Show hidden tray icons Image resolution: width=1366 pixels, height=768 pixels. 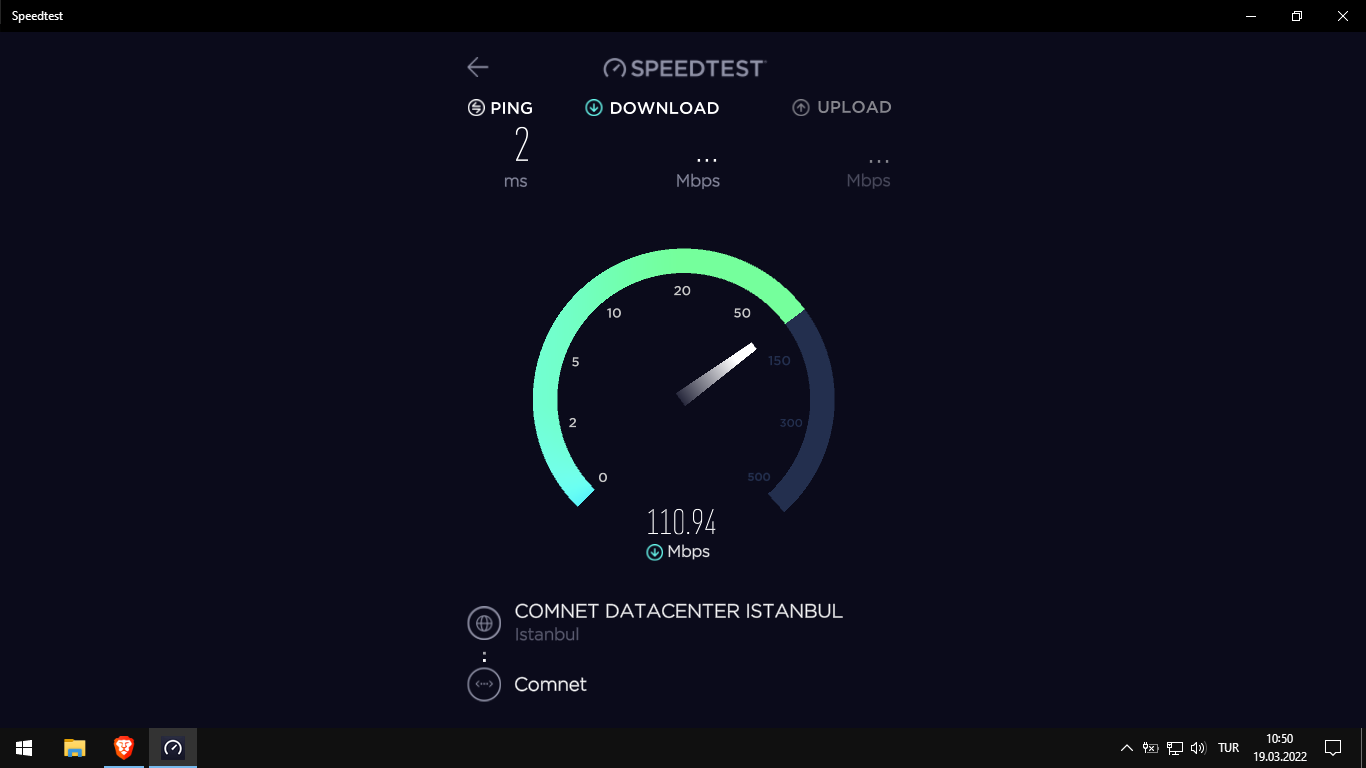(x=1127, y=748)
